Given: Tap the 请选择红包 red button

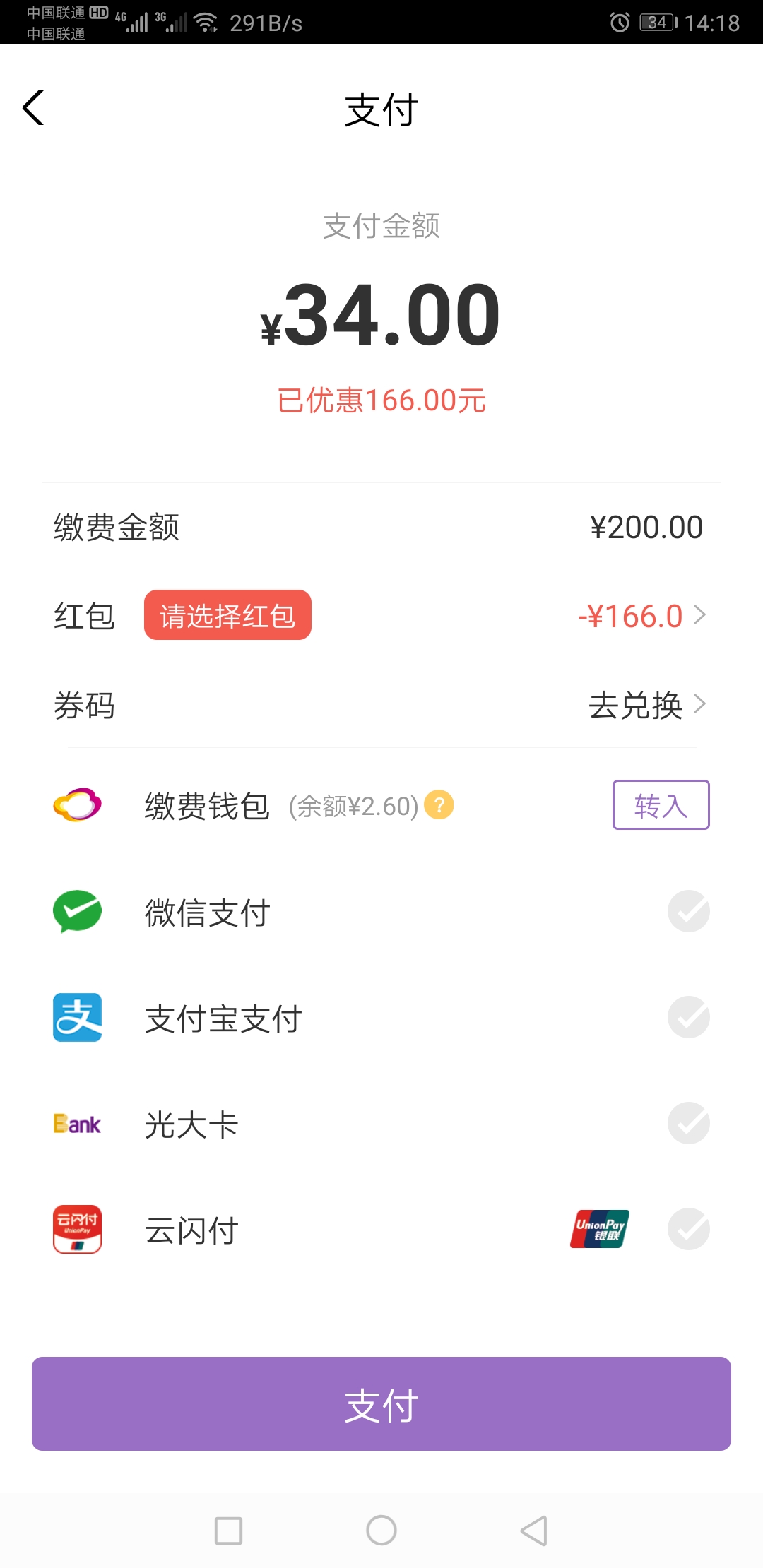Looking at the screenshot, I should click(227, 615).
